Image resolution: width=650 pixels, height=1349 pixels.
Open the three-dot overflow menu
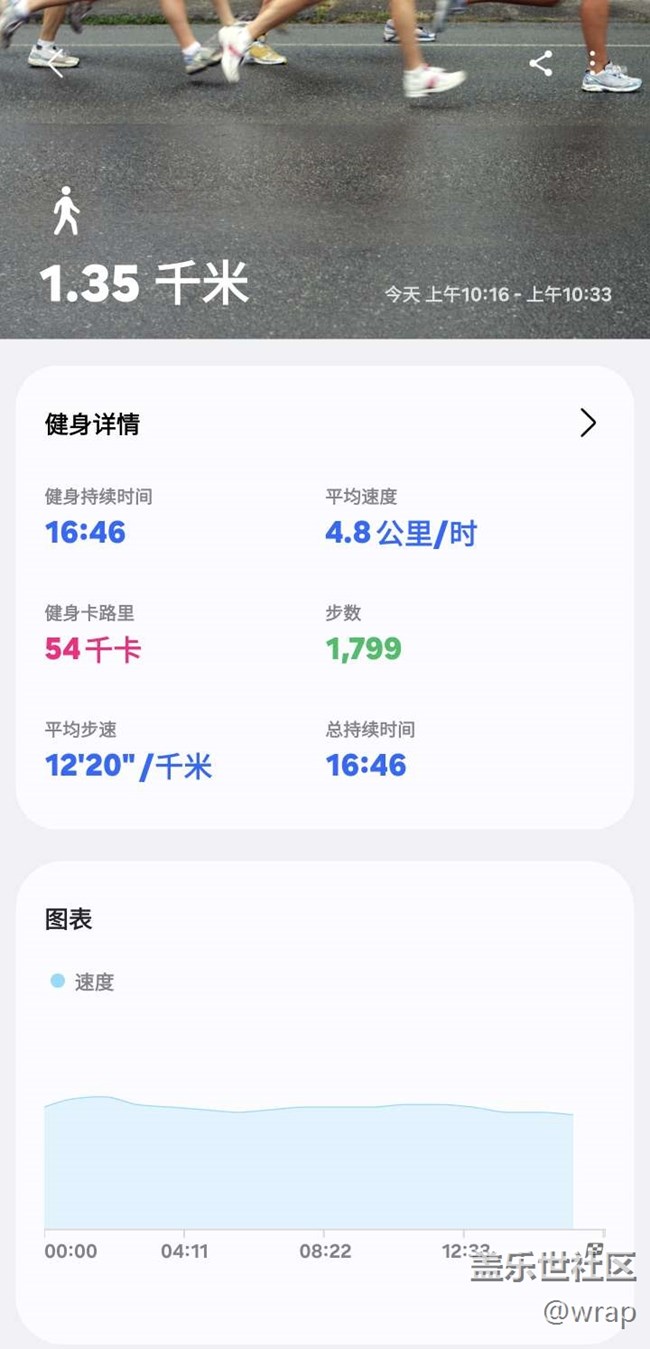point(592,64)
